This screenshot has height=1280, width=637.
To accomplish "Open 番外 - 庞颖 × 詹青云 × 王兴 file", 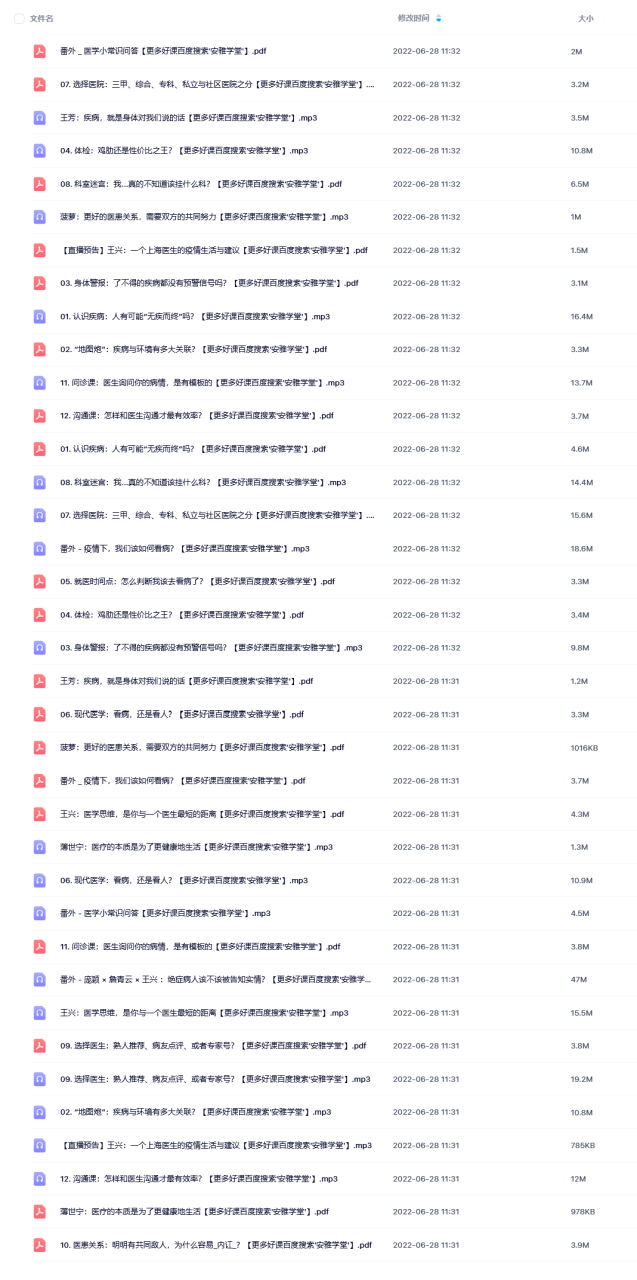I will (217, 979).
